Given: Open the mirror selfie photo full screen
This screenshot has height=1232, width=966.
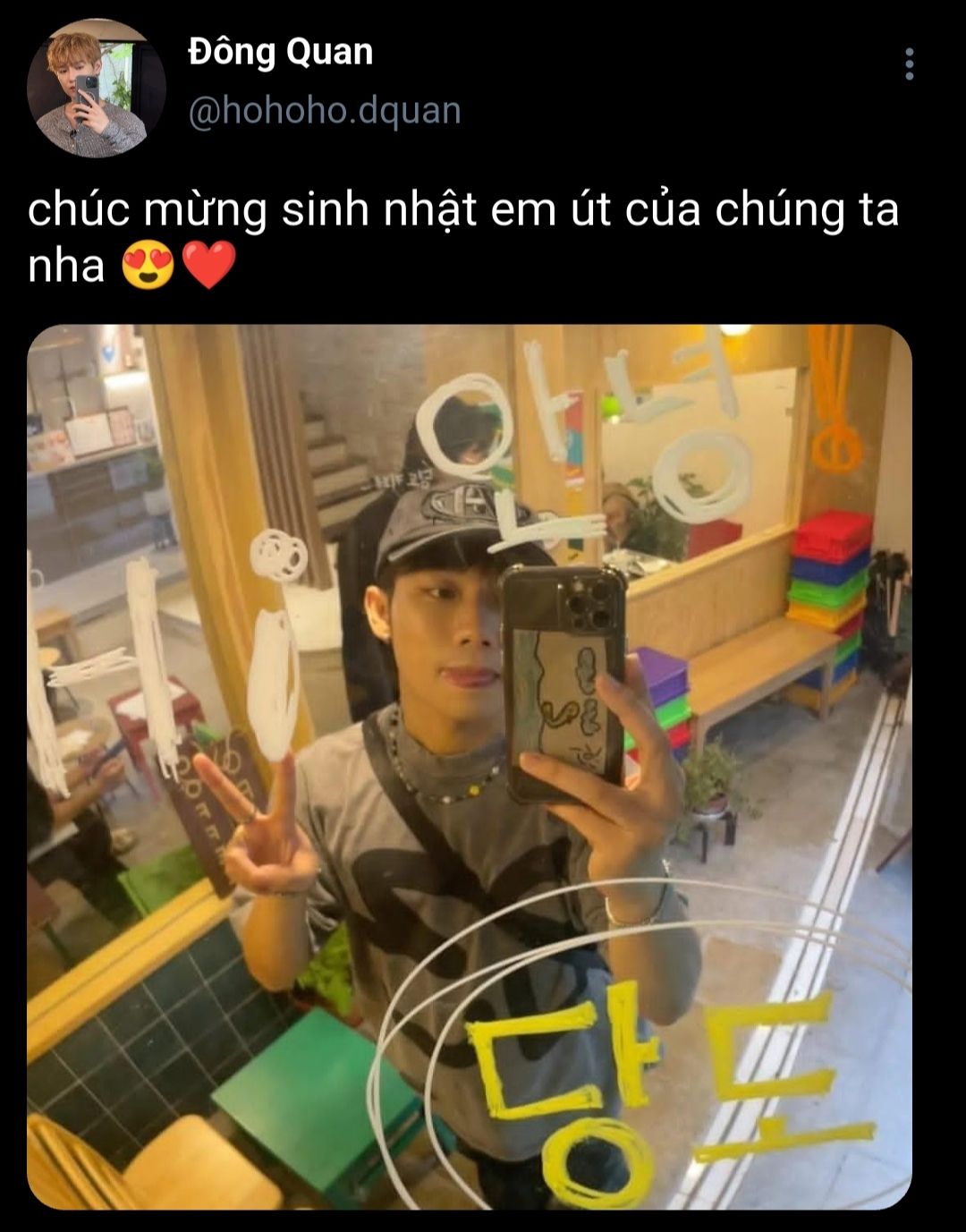Looking at the screenshot, I should point(469,766).
